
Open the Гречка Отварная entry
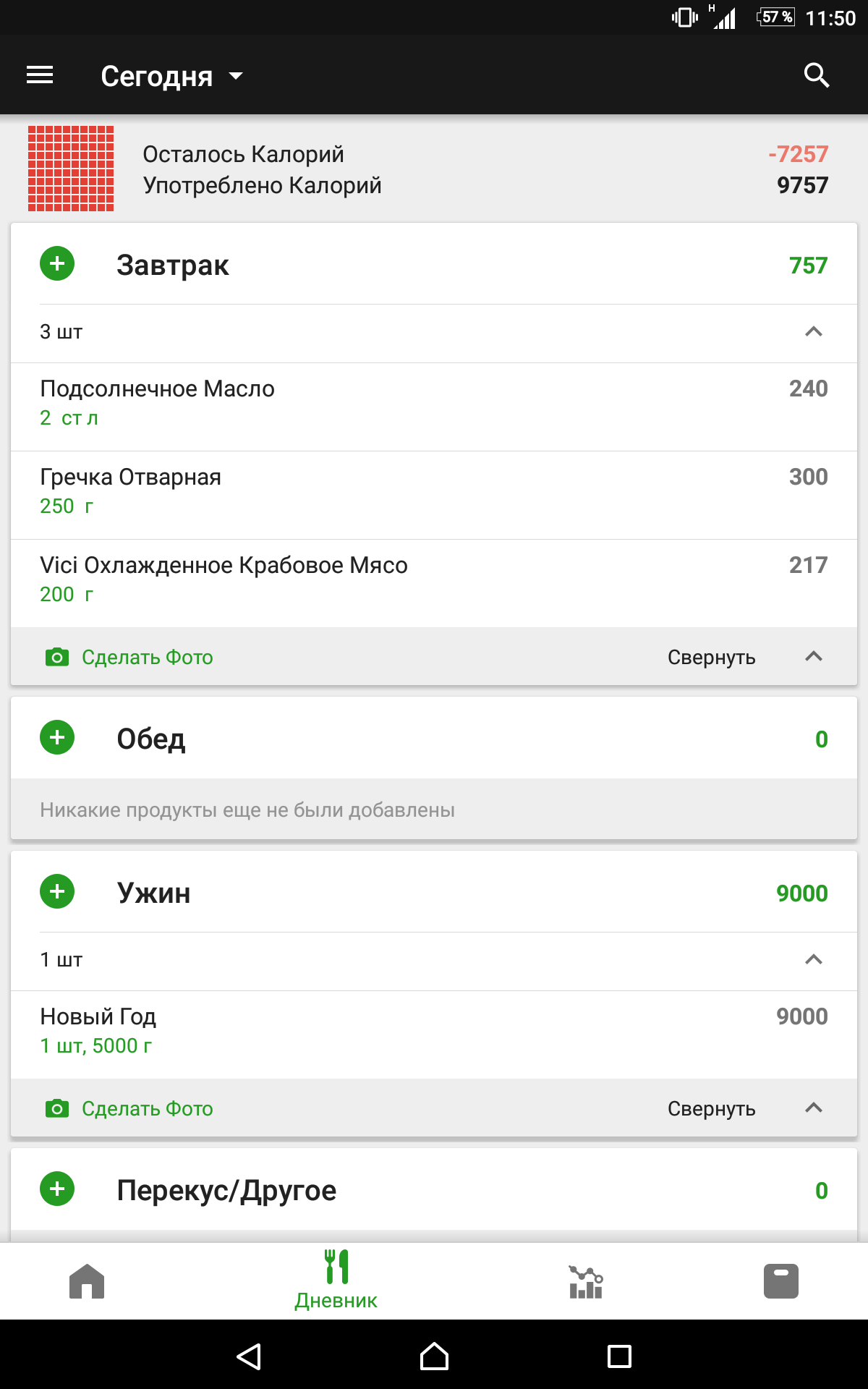click(434, 491)
